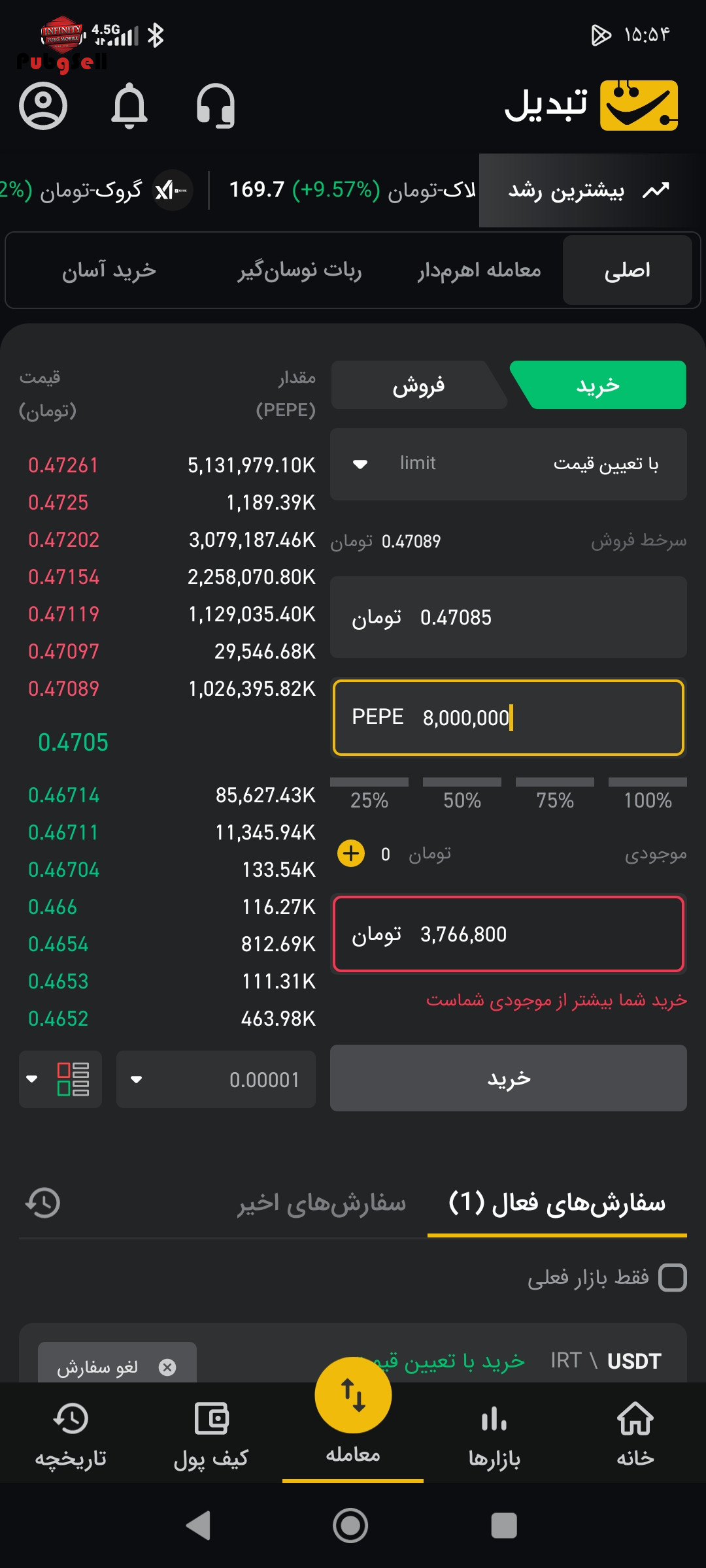Open the 0.00001 precision dropdown
This screenshot has width=706, height=1568.
[216, 1079]
